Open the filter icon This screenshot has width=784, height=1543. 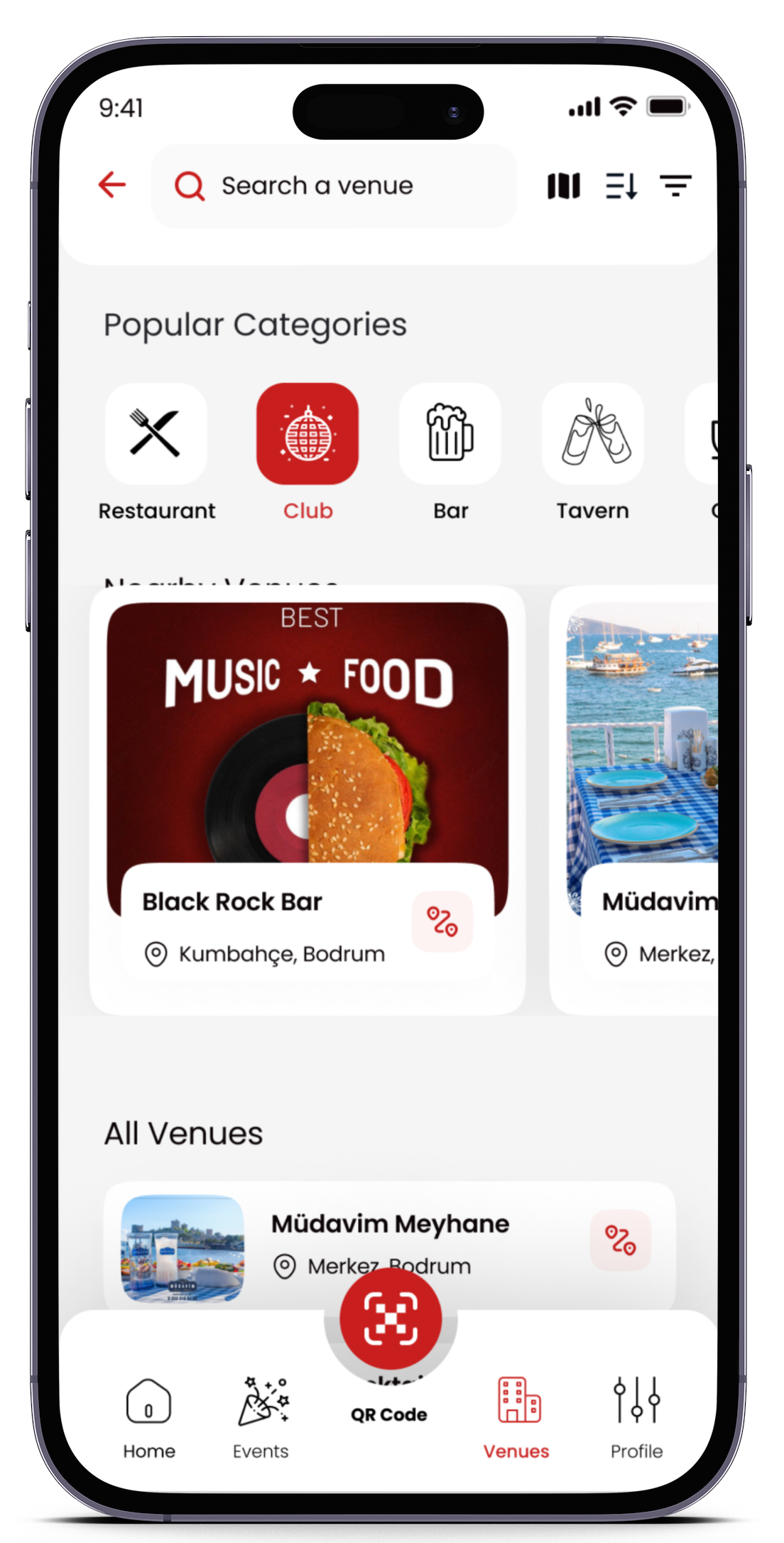[675, 186]
